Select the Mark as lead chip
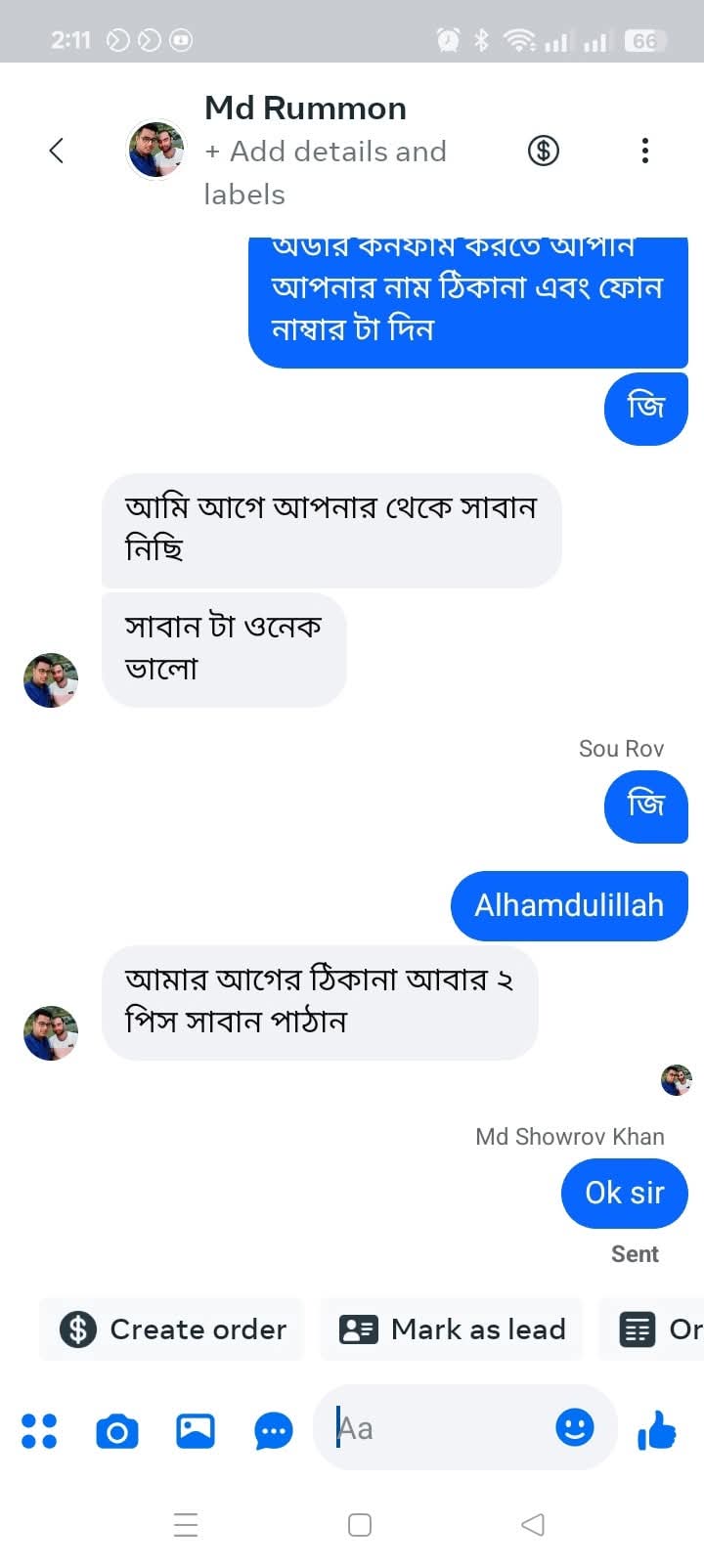704x1568 pixels. [x=452, y=1329]
